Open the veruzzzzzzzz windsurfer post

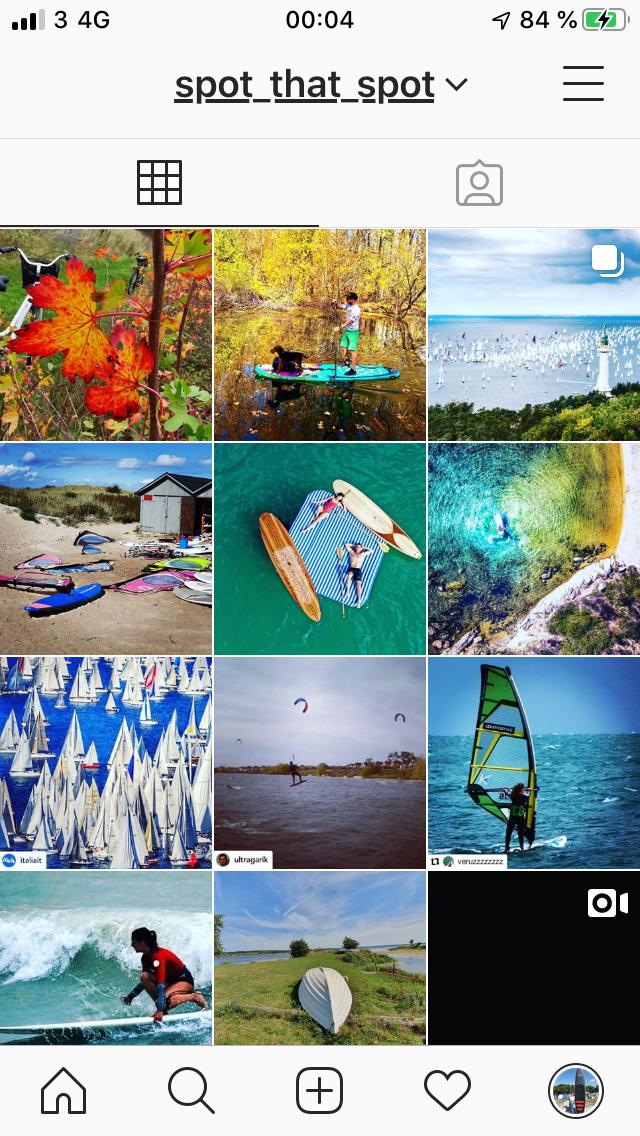click(534, 762)
